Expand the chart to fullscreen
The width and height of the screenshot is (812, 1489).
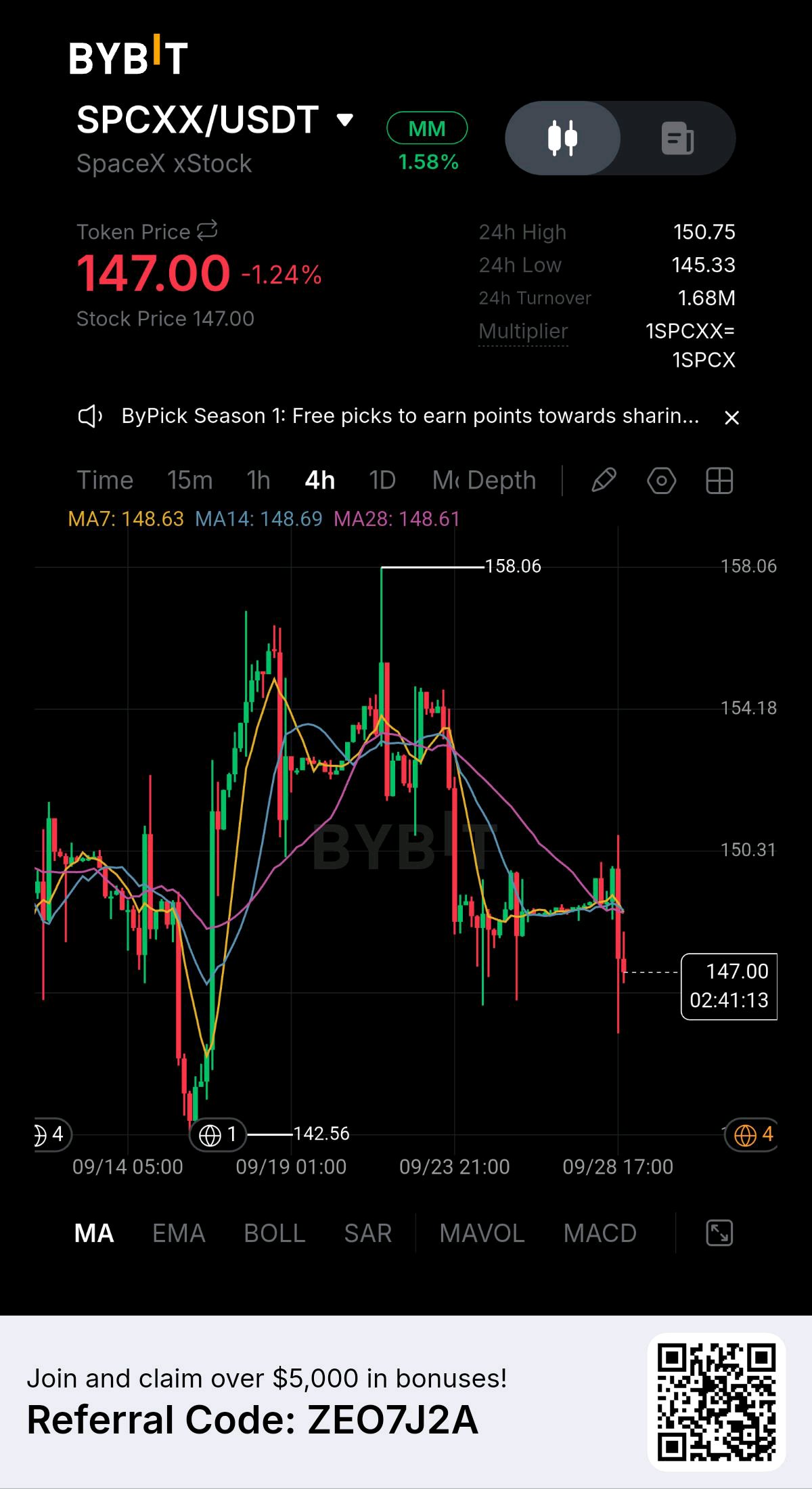pyautogui.click(x=719, y=1233)
